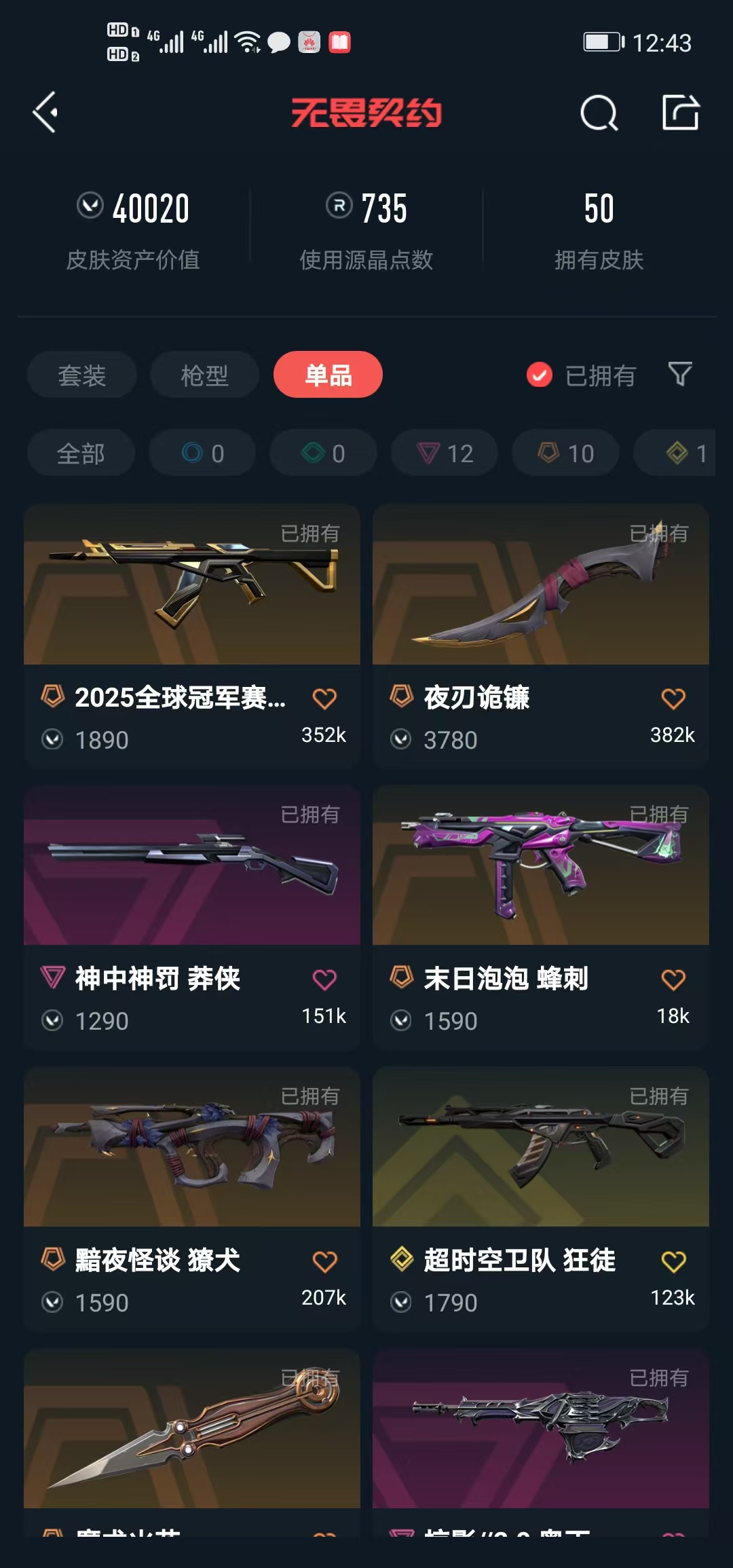
Task: Switch to the 枪型 tab
Action: click(x=204, y=375)
